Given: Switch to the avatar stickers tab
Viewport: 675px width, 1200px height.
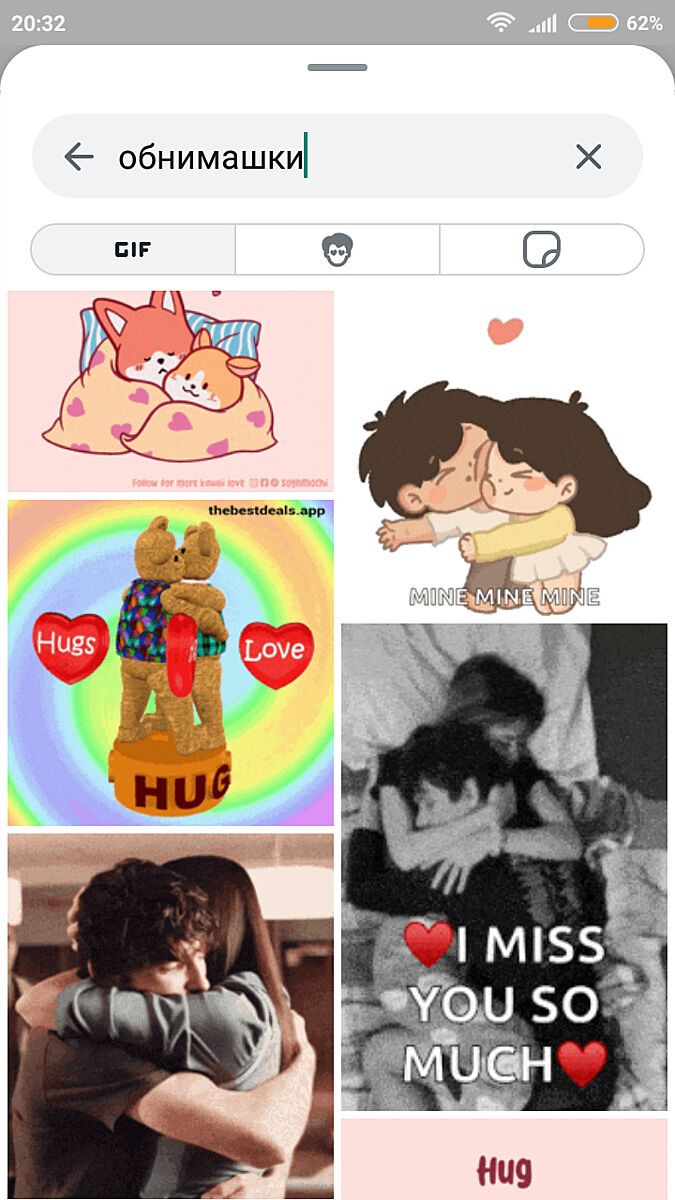Looking at the screenshot, I should click(337, 250).
